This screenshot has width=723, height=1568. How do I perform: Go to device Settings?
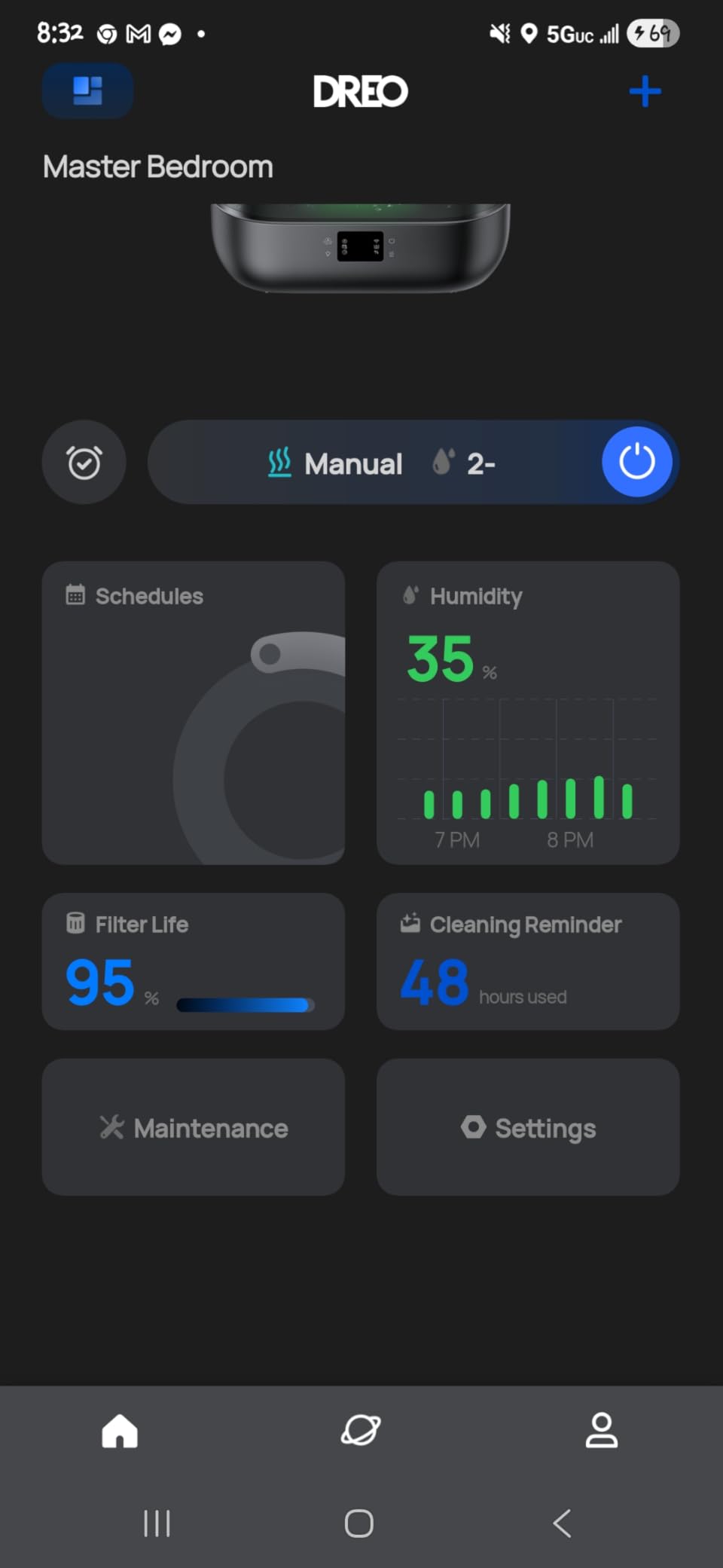528,1127
